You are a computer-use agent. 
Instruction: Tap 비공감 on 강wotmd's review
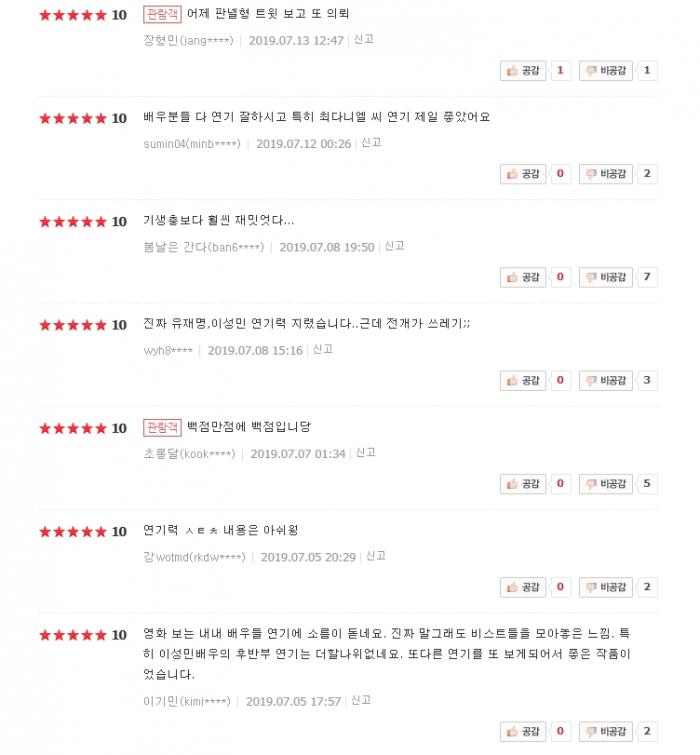pos(605,587)
